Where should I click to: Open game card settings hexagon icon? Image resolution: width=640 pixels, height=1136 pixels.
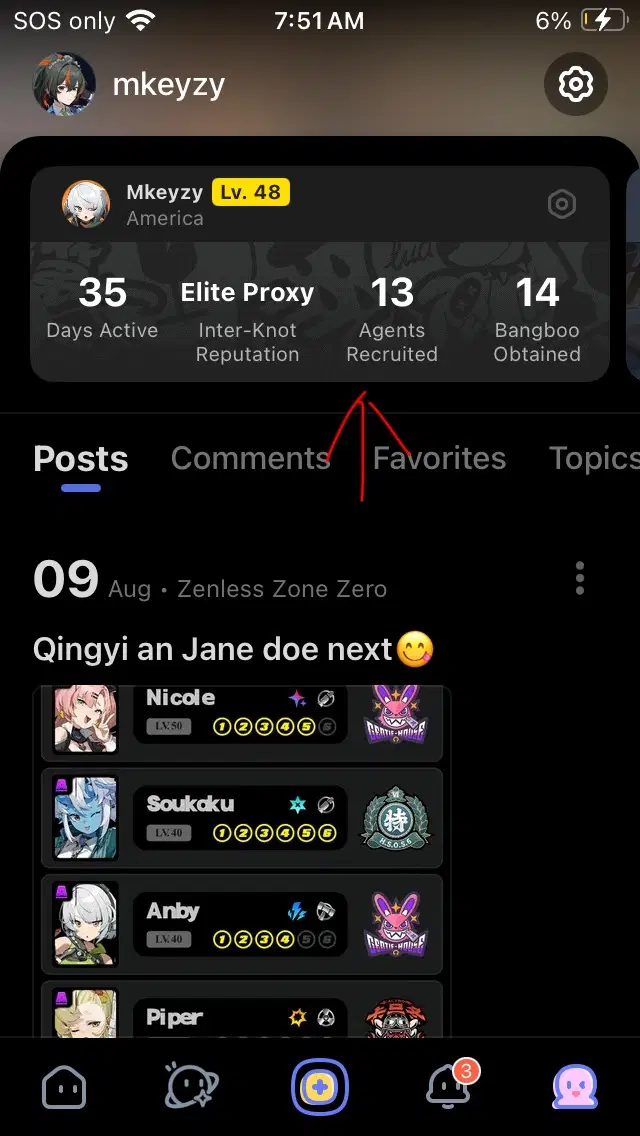coord(562,205)
